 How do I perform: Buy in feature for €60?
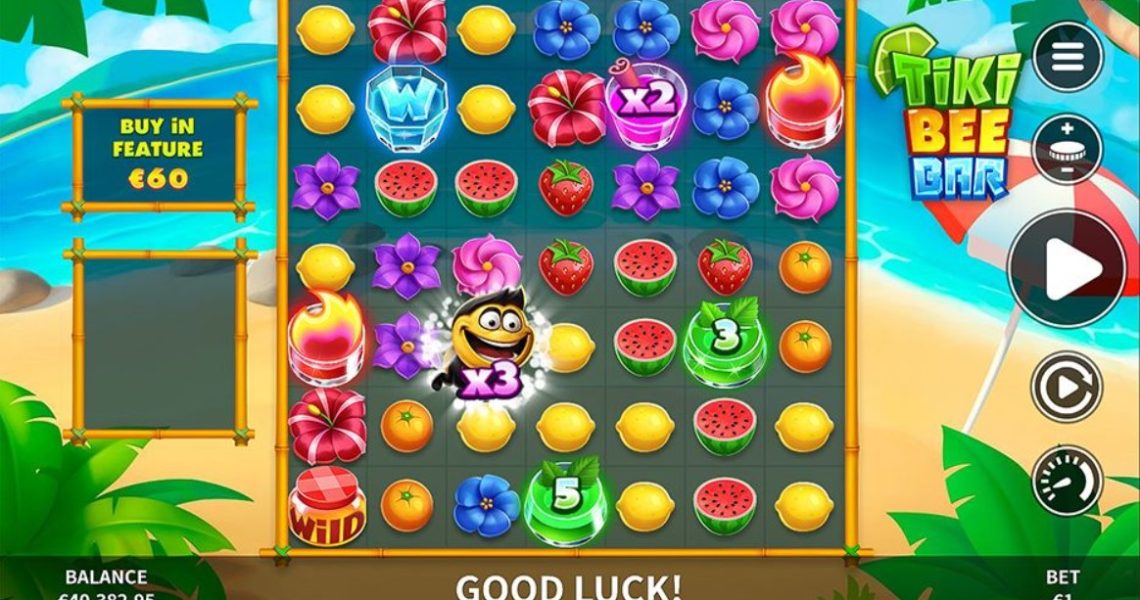(159, 157)
